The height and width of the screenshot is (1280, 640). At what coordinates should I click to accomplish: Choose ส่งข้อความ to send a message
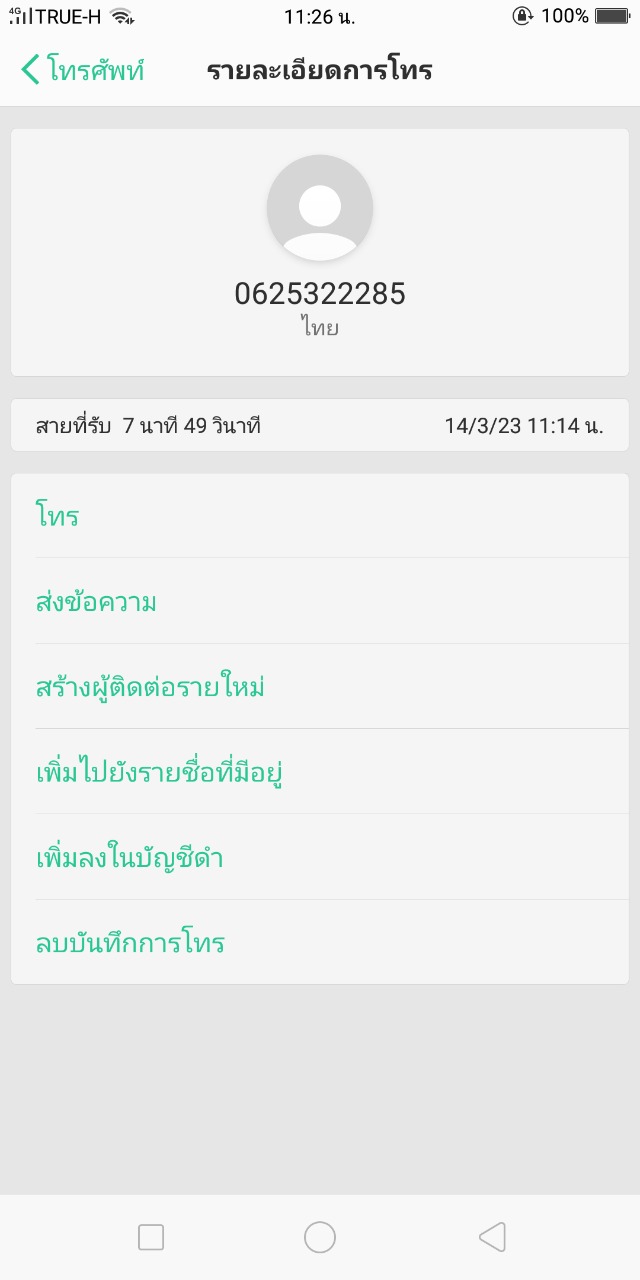(x=96, y=603)
